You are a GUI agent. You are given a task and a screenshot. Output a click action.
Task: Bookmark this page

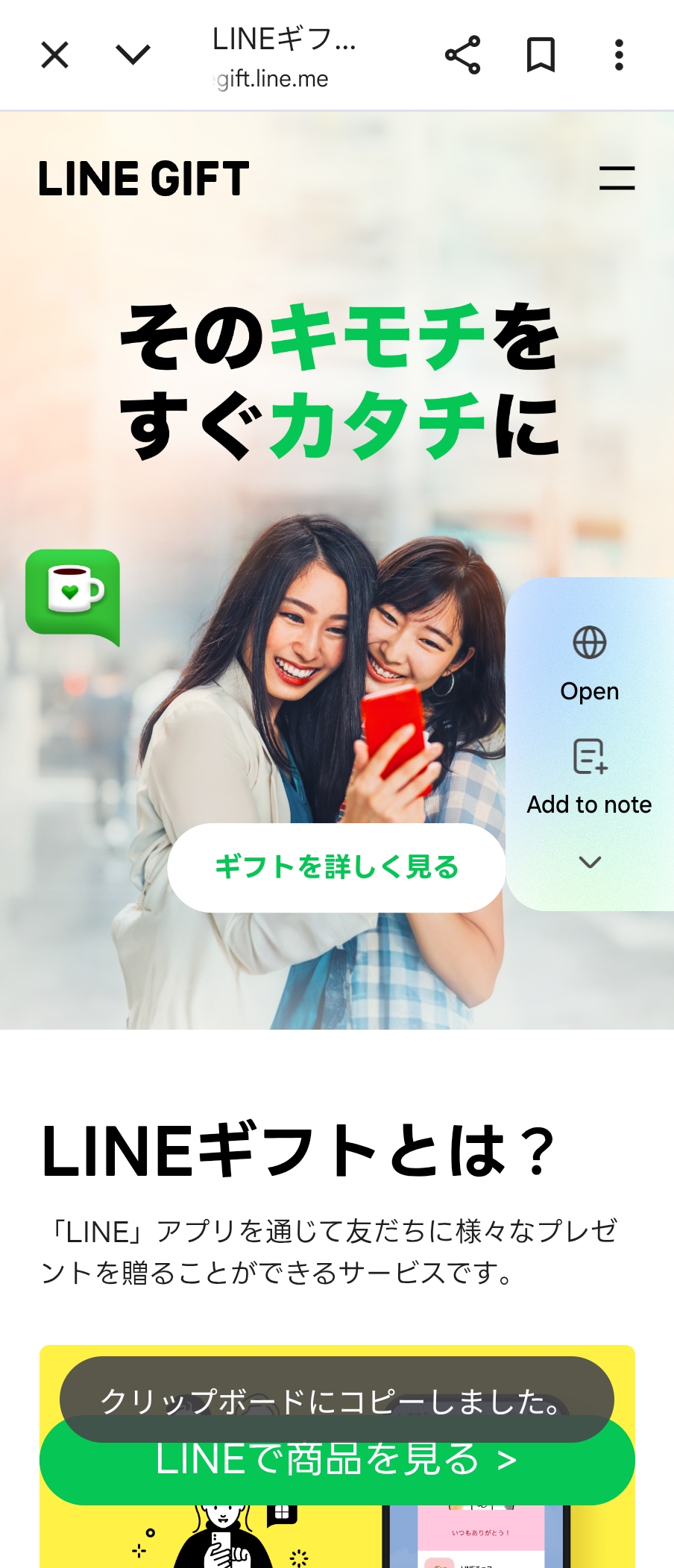click(x=541, y=54)
